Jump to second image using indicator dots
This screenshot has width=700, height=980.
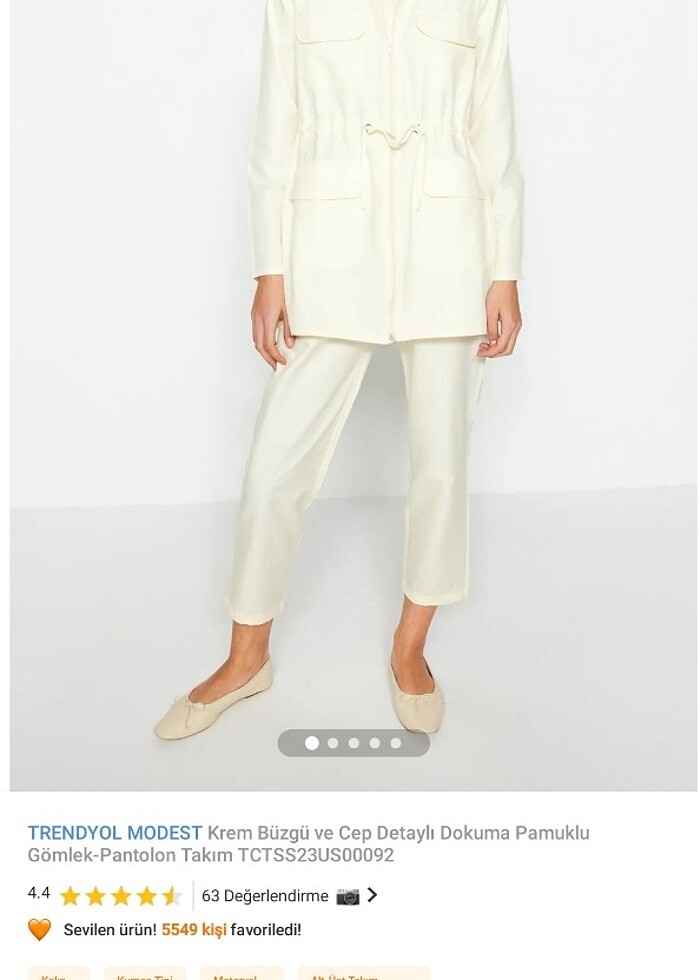(x=333, y=743)
